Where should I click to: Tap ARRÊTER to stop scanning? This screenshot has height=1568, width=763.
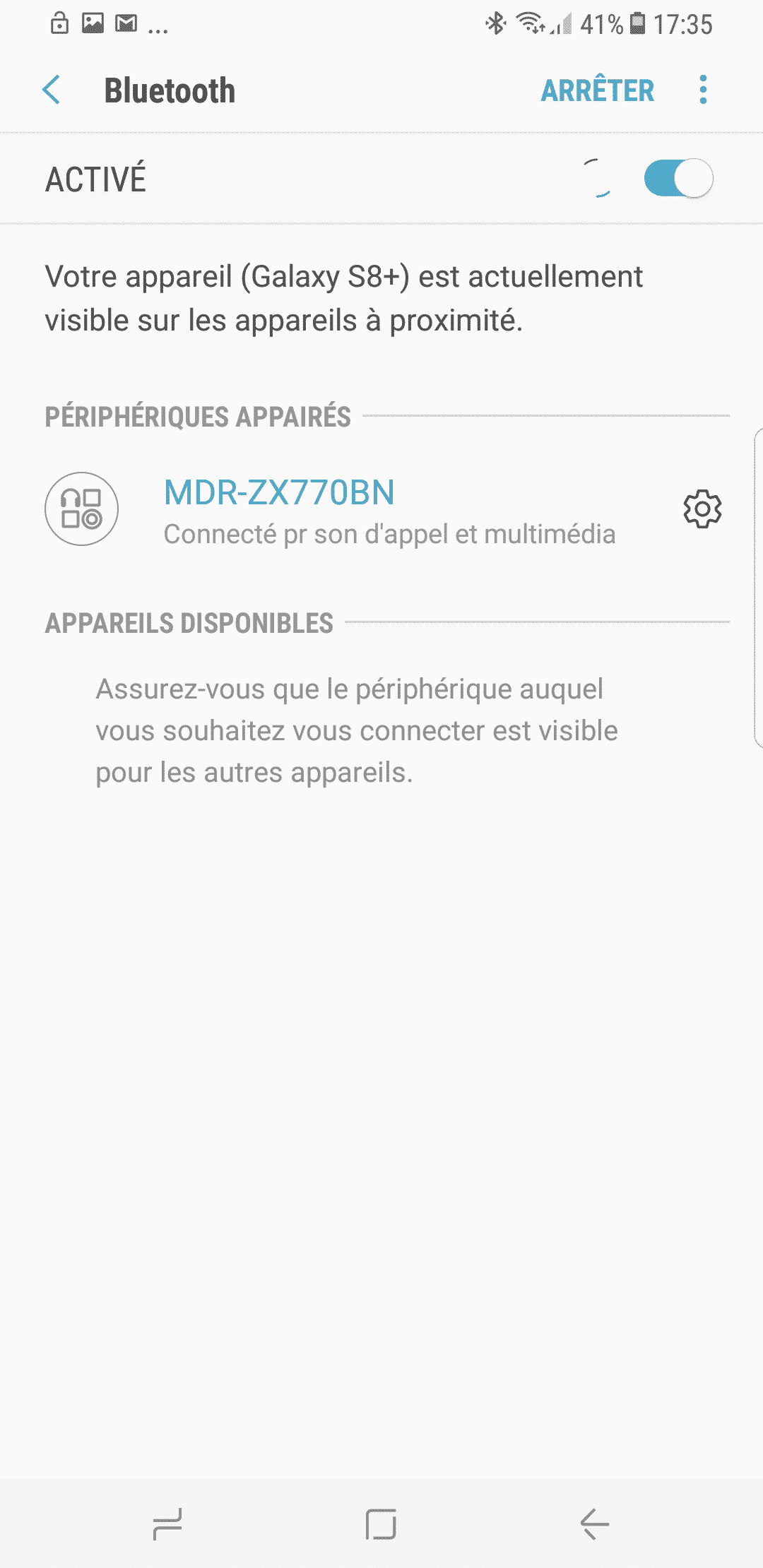click(598, 90)
